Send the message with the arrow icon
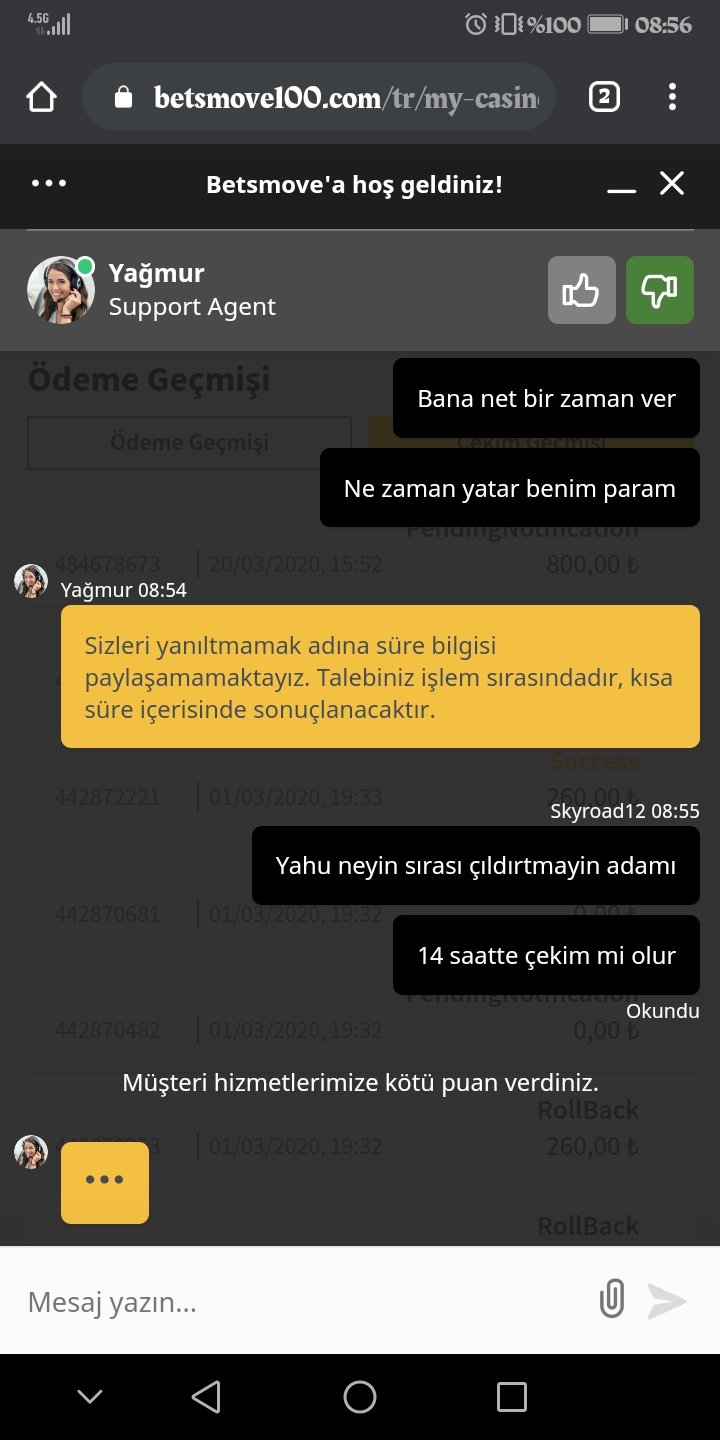Image resolution: width=720 pixels, height=1440 pixels. coord(667,1301)
